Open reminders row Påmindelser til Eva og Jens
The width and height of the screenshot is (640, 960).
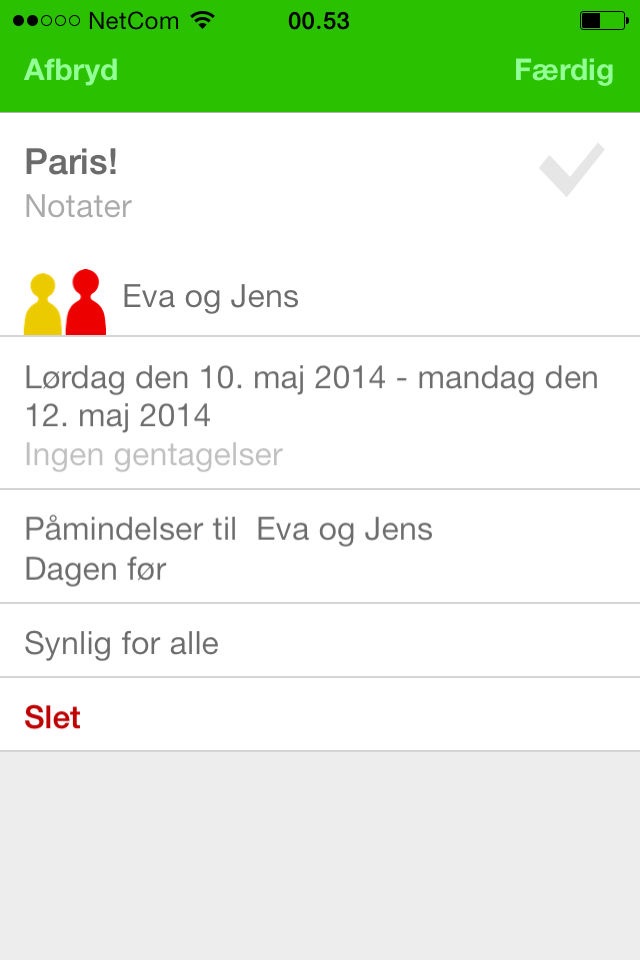coord(228,547)
